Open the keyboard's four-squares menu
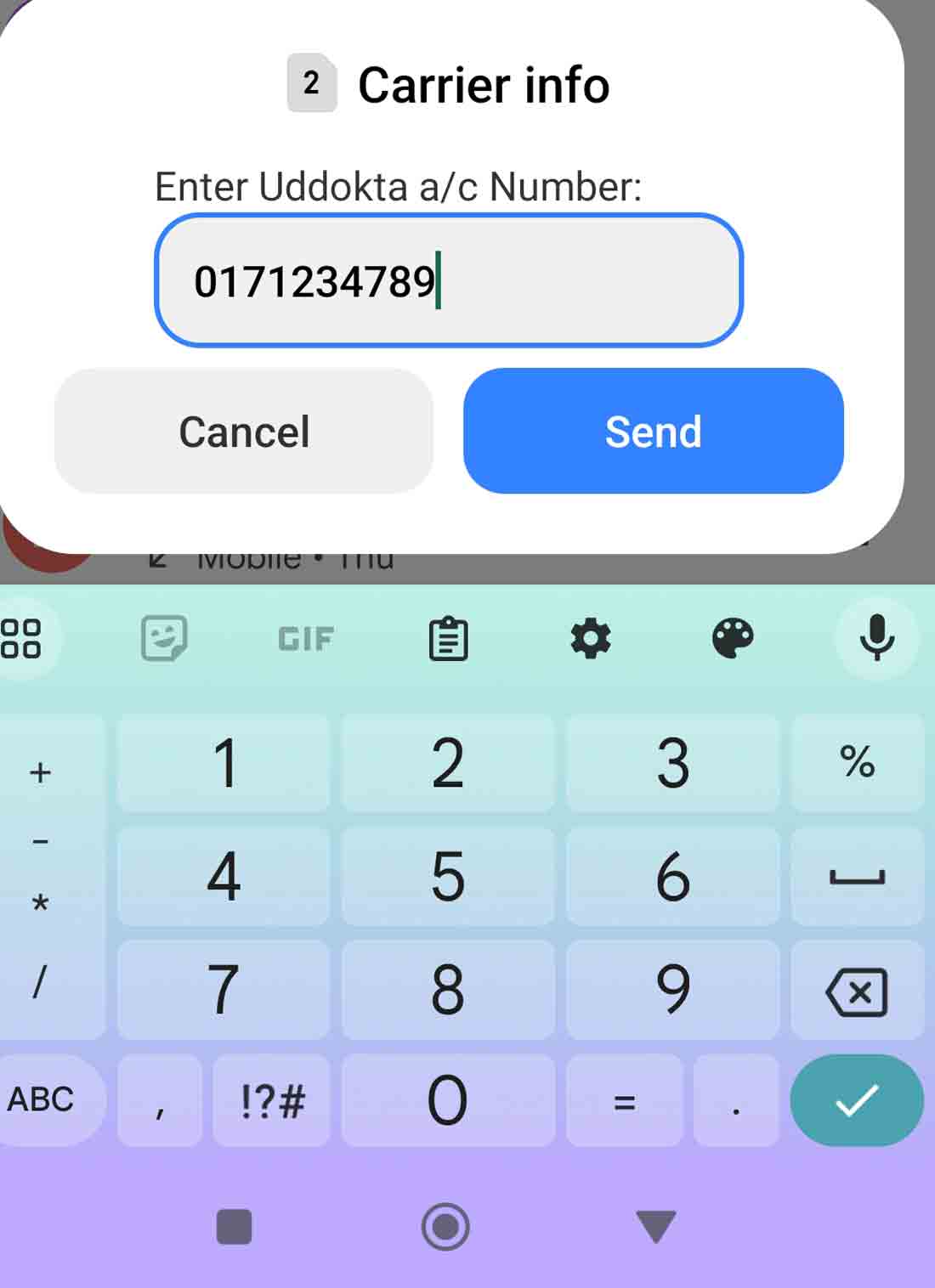 [x=20, y=639]
